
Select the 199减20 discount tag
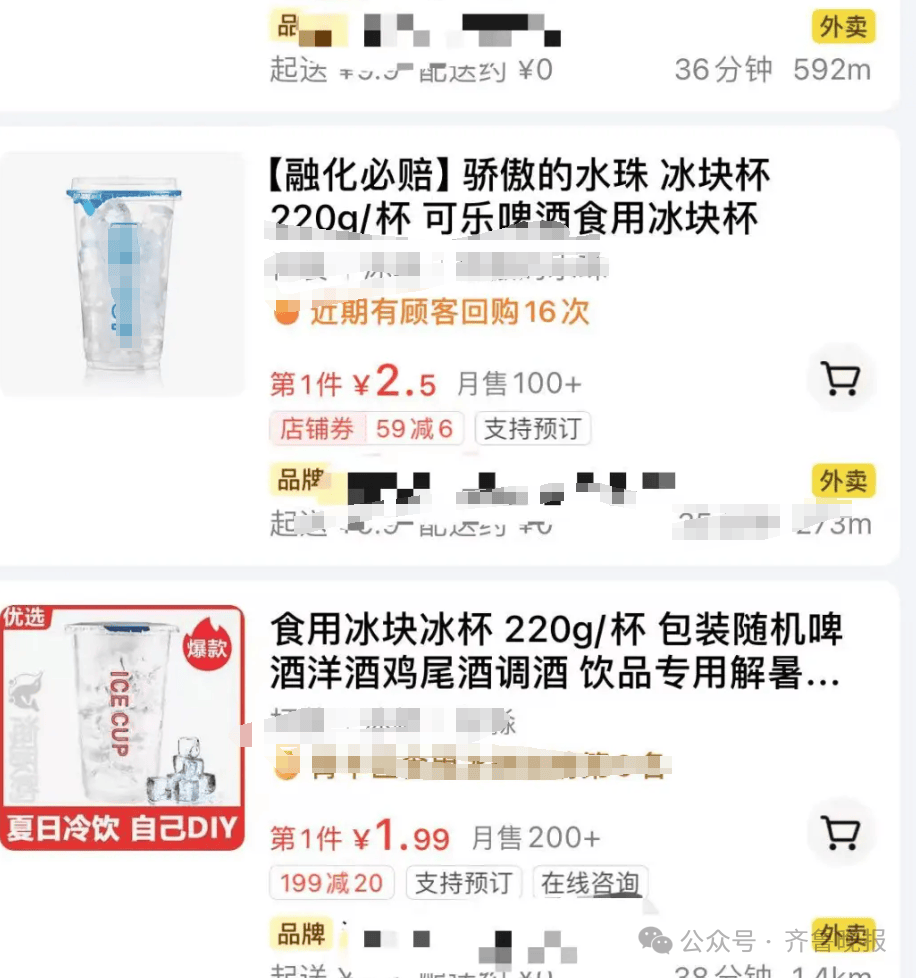coord(331,883)
